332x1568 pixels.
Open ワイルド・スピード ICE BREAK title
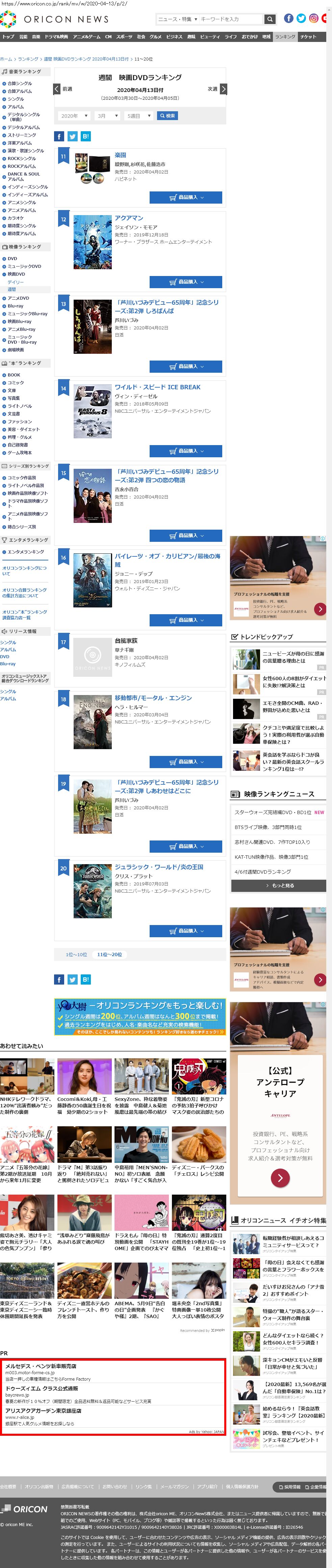[x=157, y=387]
